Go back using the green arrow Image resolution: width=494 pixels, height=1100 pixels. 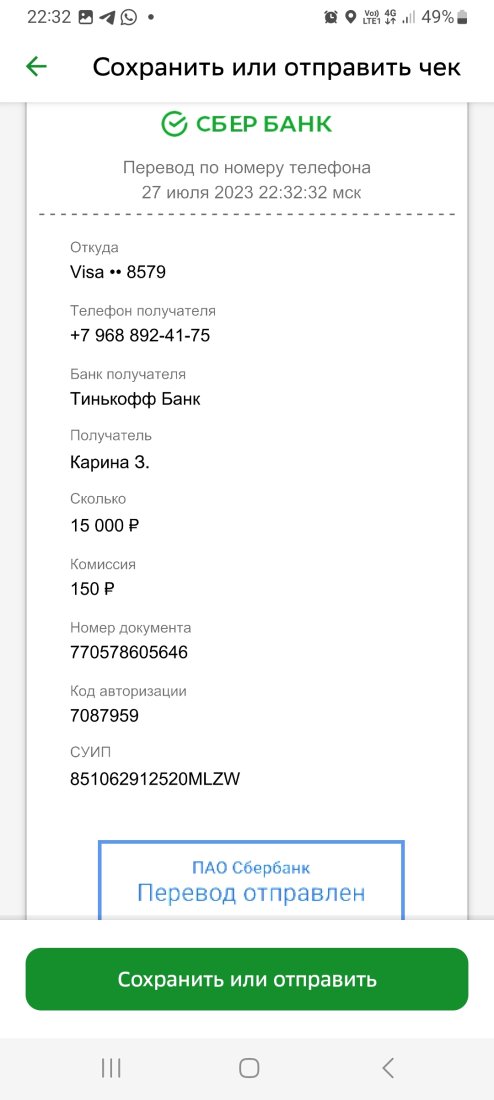(x=36, y=67)
